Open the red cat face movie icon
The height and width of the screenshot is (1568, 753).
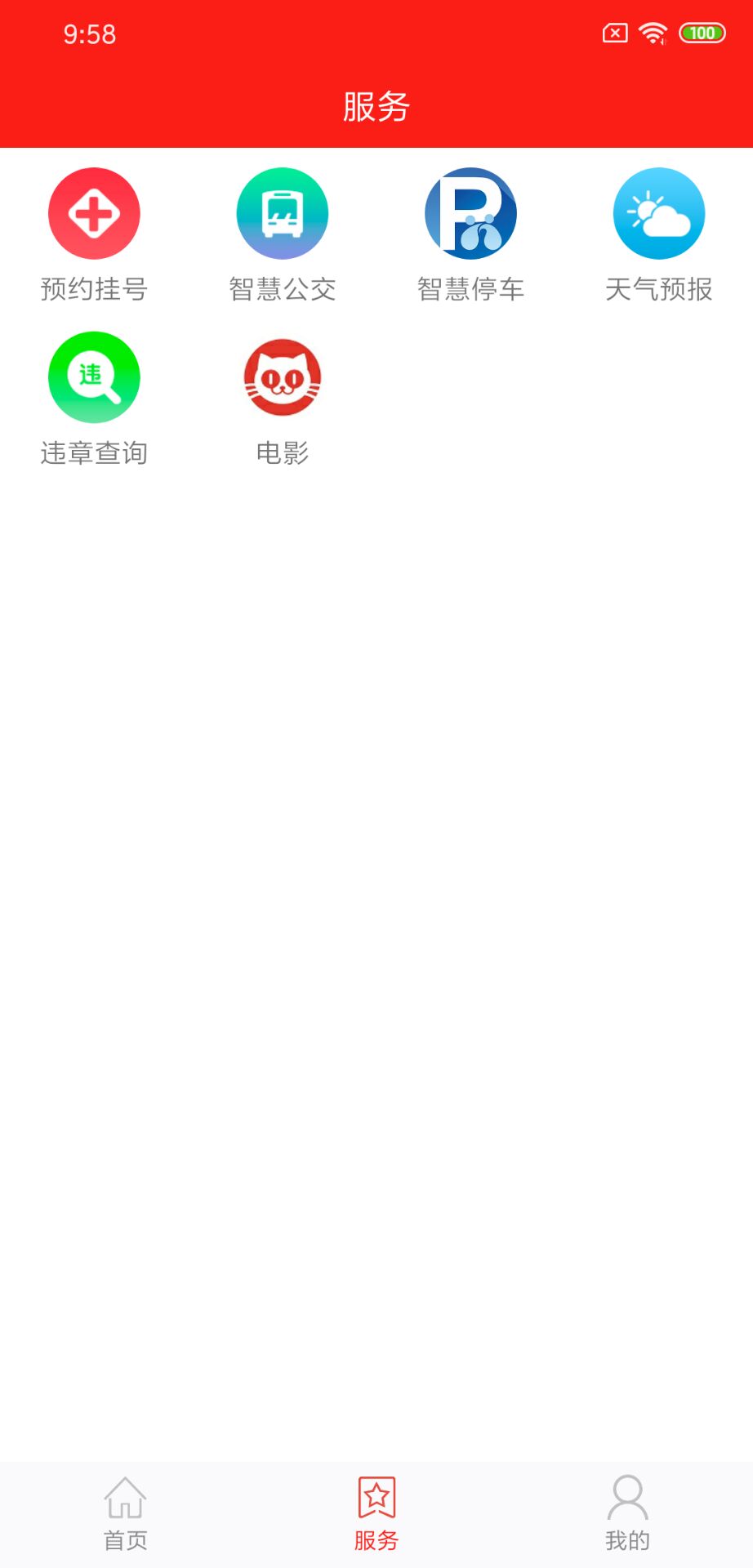(x=283, y=377)
